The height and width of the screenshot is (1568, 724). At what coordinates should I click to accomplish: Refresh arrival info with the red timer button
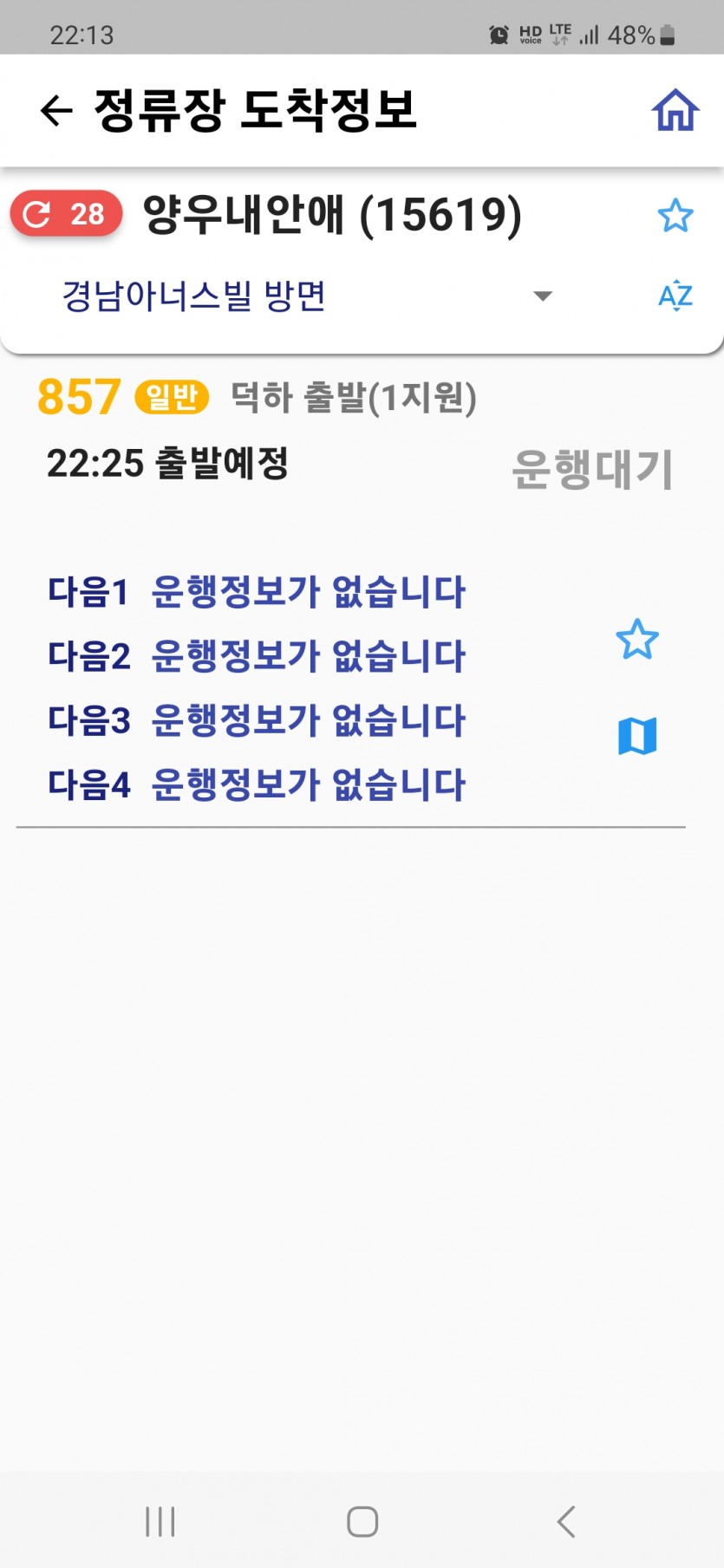coord(66,214)
